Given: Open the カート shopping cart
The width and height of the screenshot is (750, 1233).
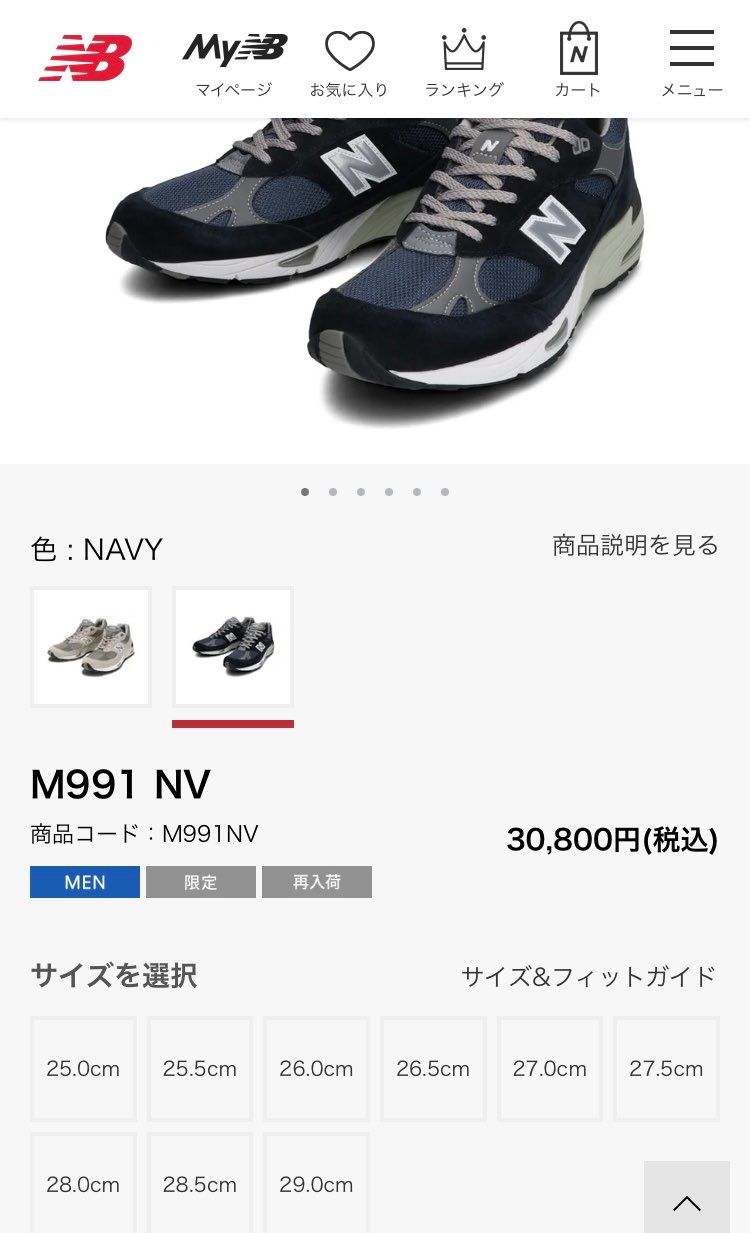Looking at the screenshot, I should [578, 62].
